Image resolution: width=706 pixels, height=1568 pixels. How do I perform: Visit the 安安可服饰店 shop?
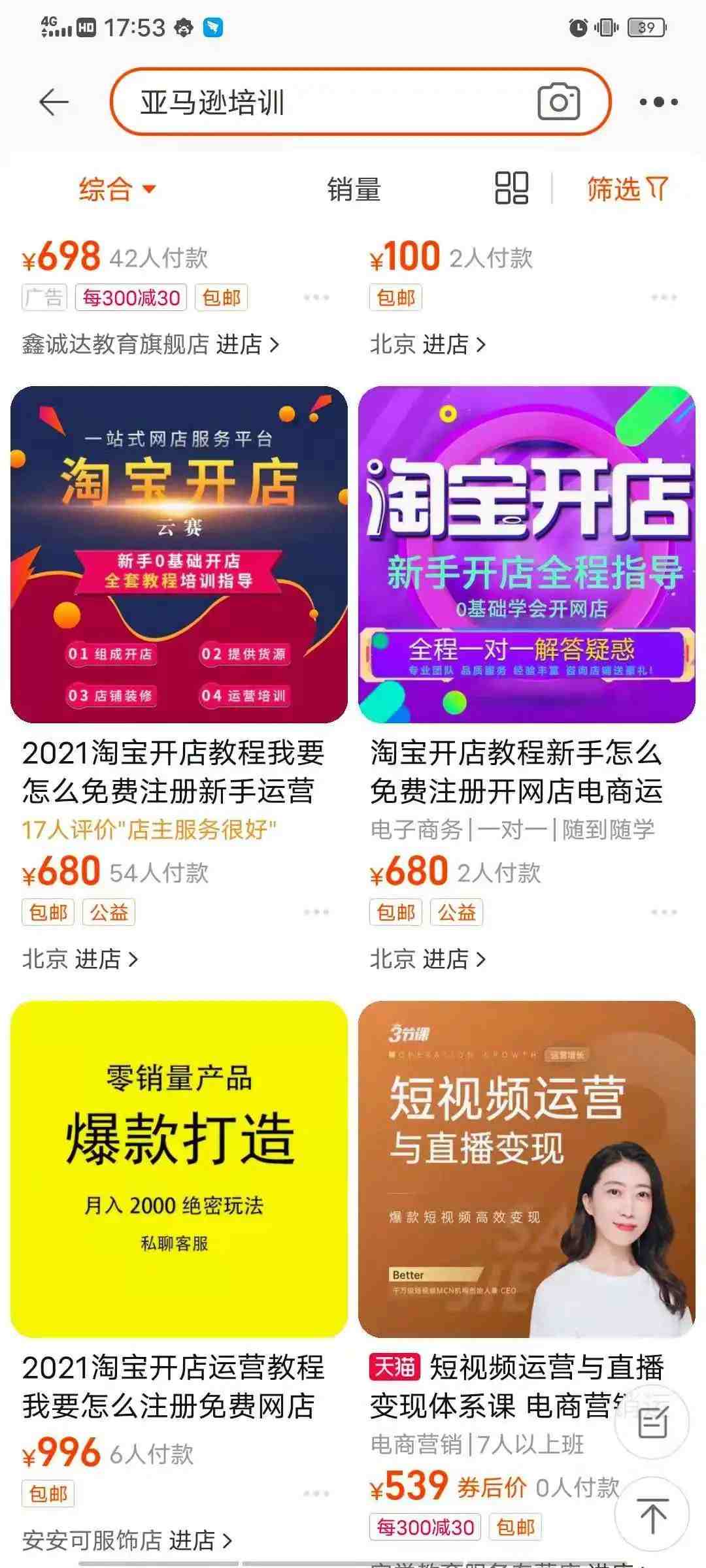click(127, 1540)
